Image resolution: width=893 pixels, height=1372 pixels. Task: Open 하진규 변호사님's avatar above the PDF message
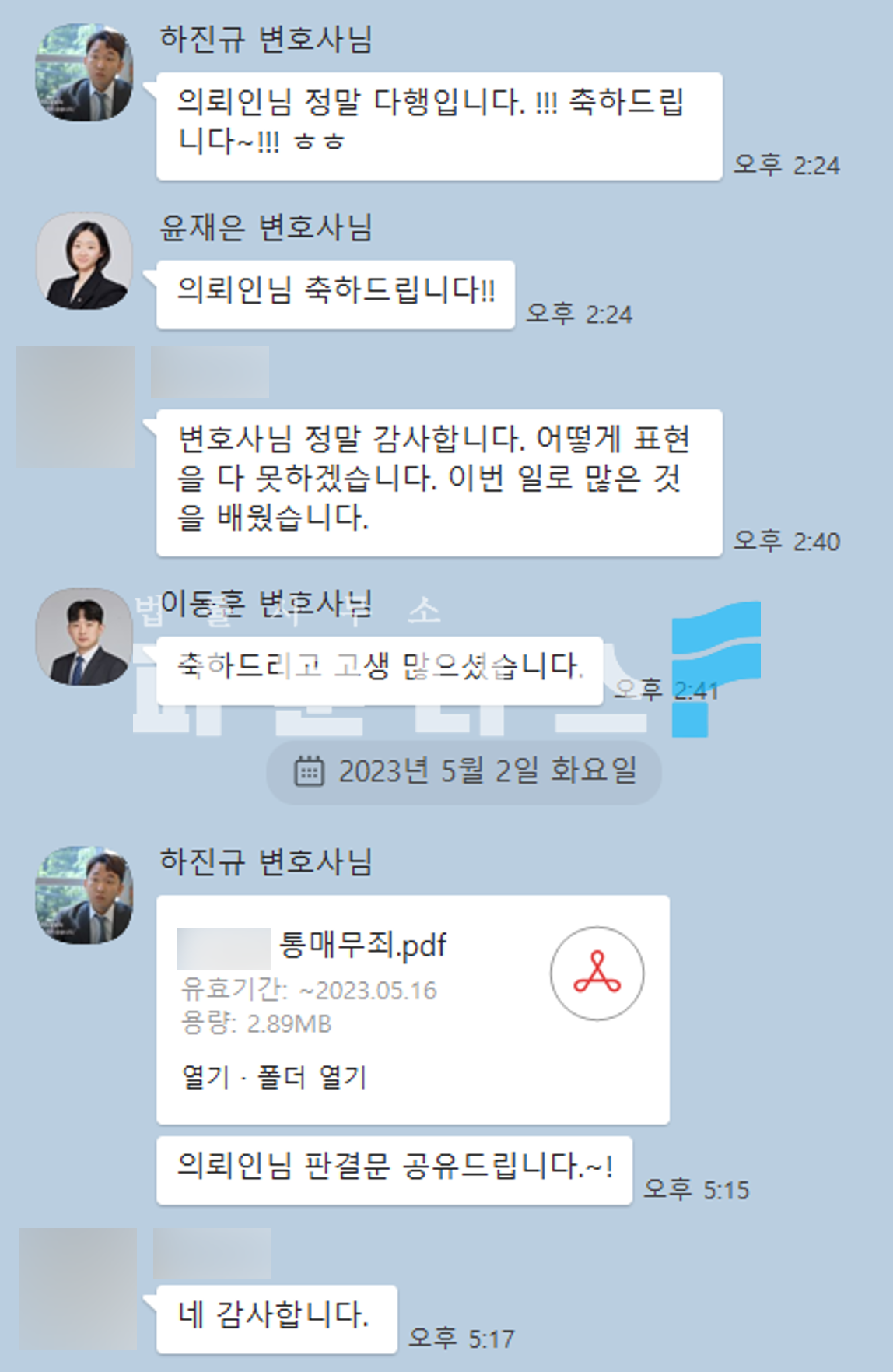[x=84, y=895]
